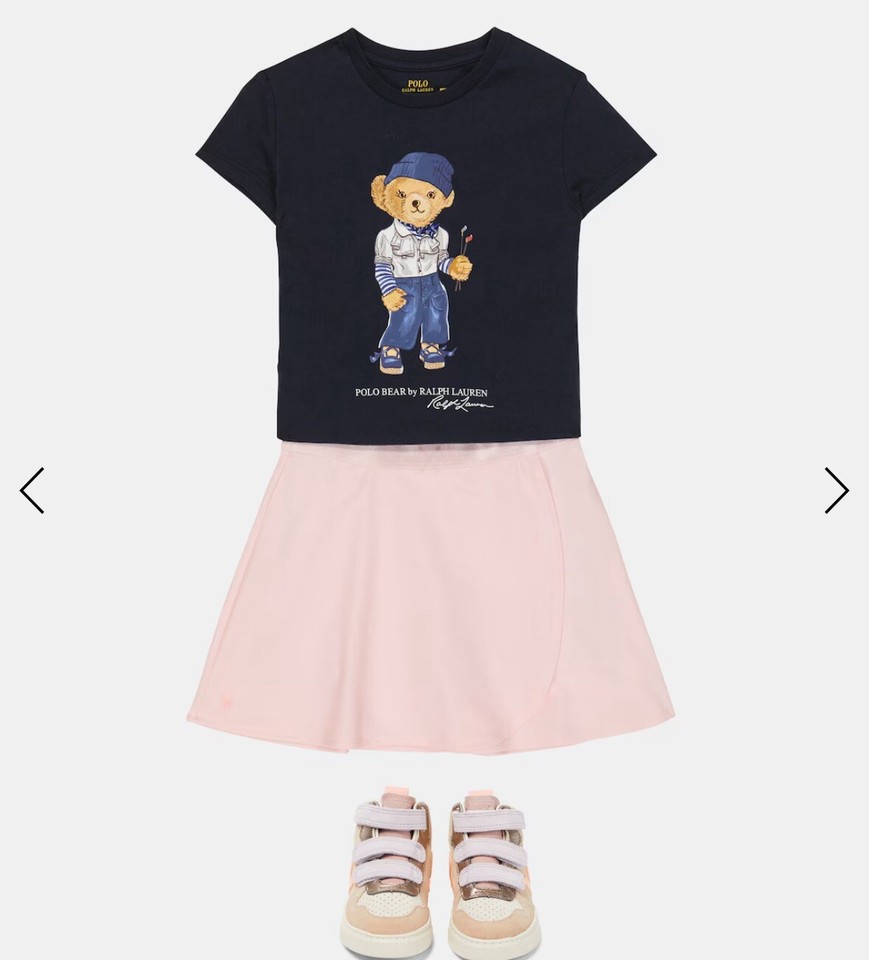Go to the previous product image

pos(32,490)
